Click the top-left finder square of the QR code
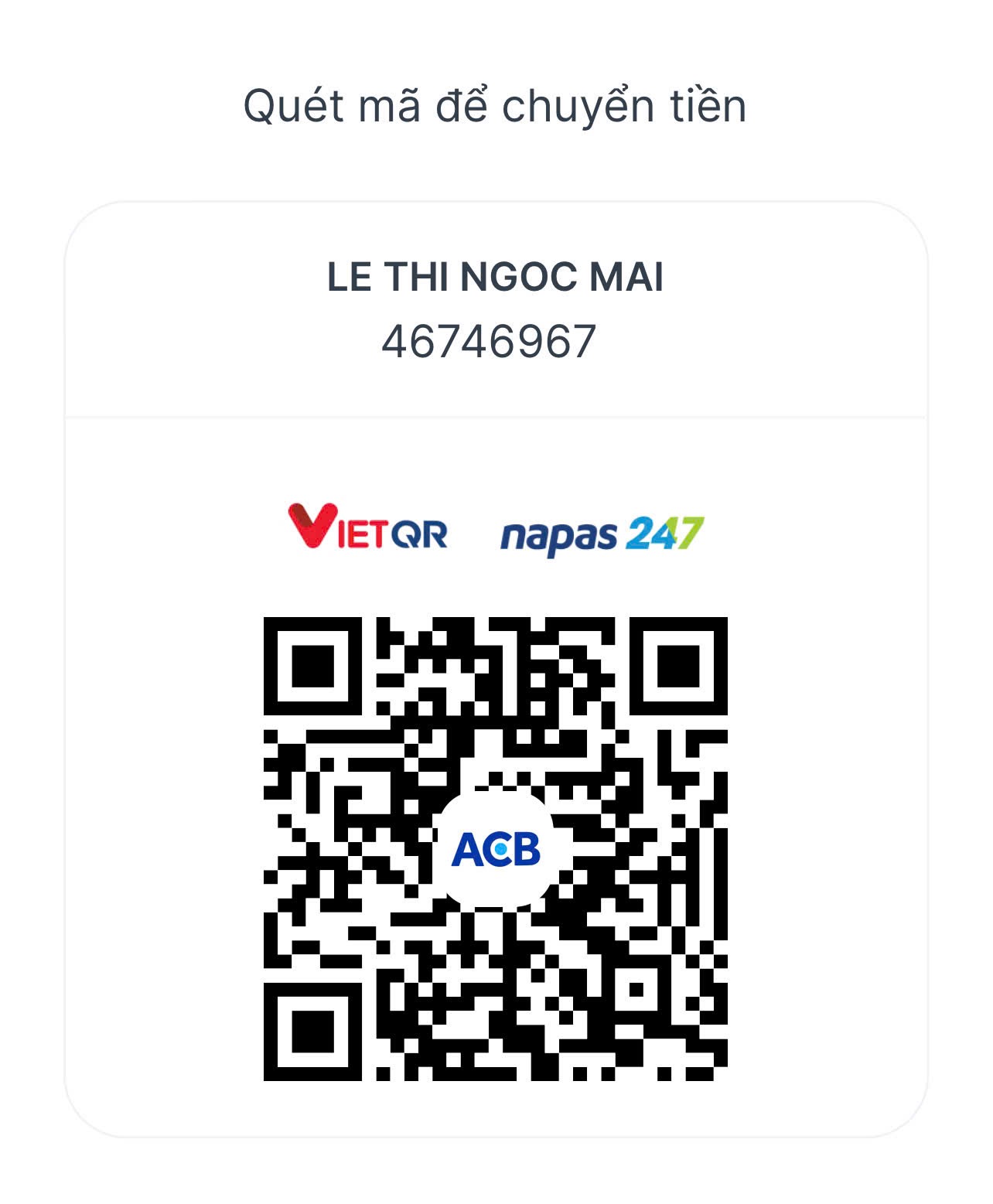 pos(311,666)
